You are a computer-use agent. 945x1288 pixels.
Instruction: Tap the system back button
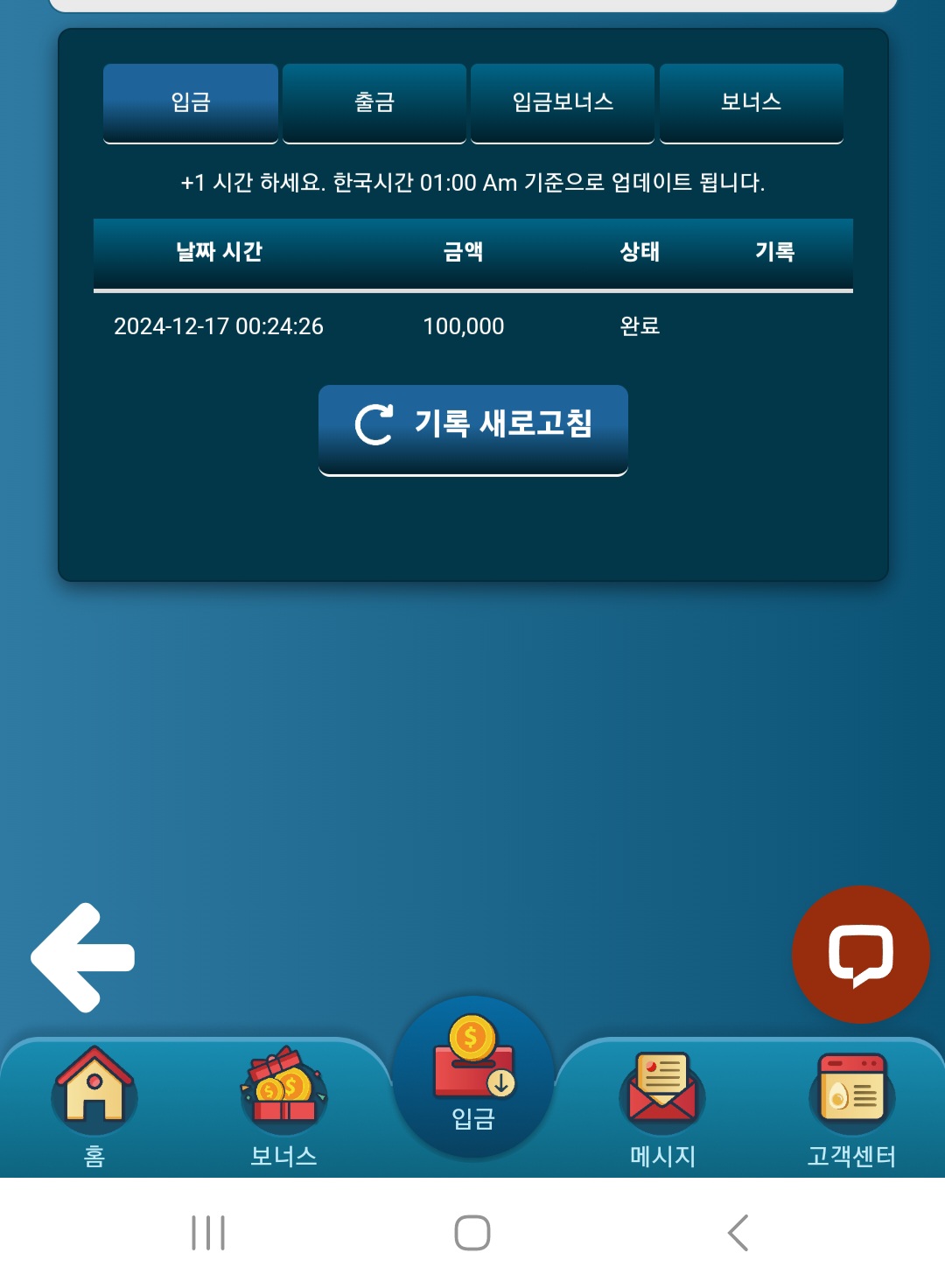(738, 1233)
